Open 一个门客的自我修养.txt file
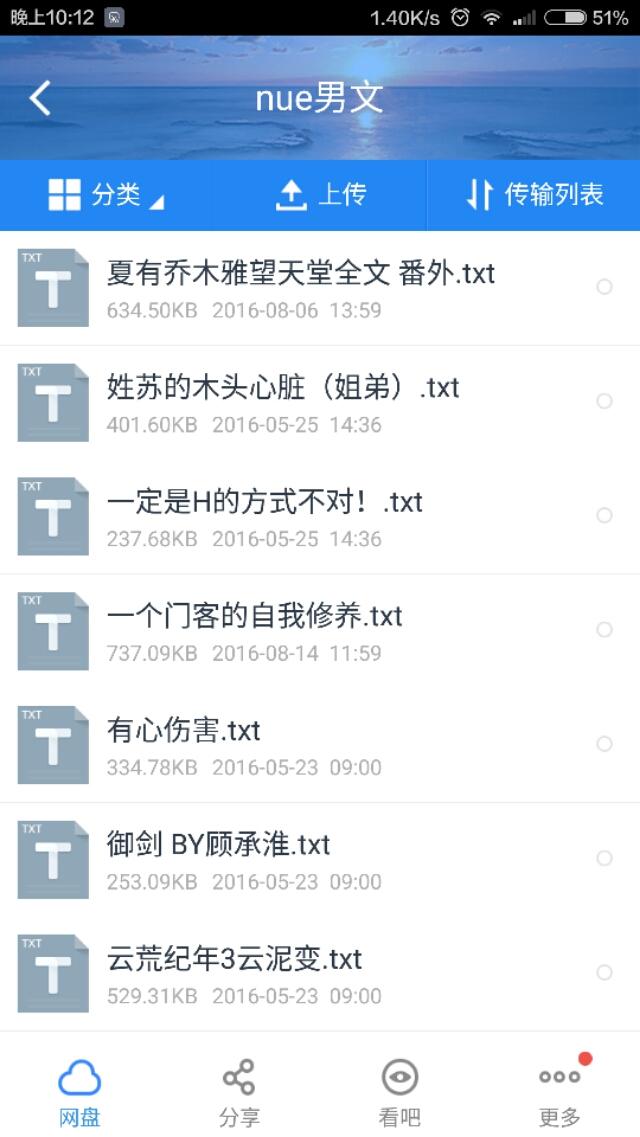 point(320,631)
